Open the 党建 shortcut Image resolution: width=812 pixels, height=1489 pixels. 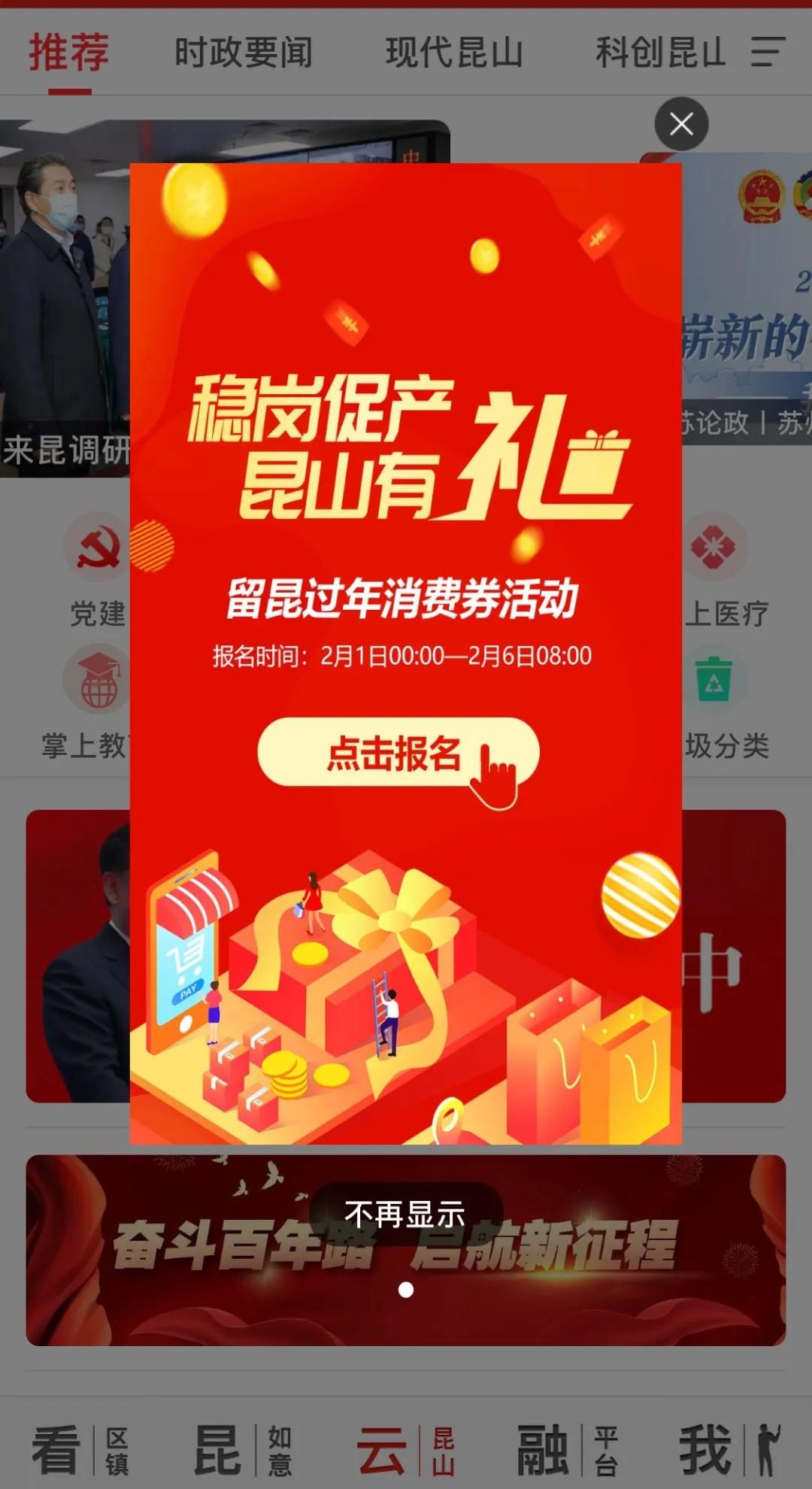pos(96,572)
